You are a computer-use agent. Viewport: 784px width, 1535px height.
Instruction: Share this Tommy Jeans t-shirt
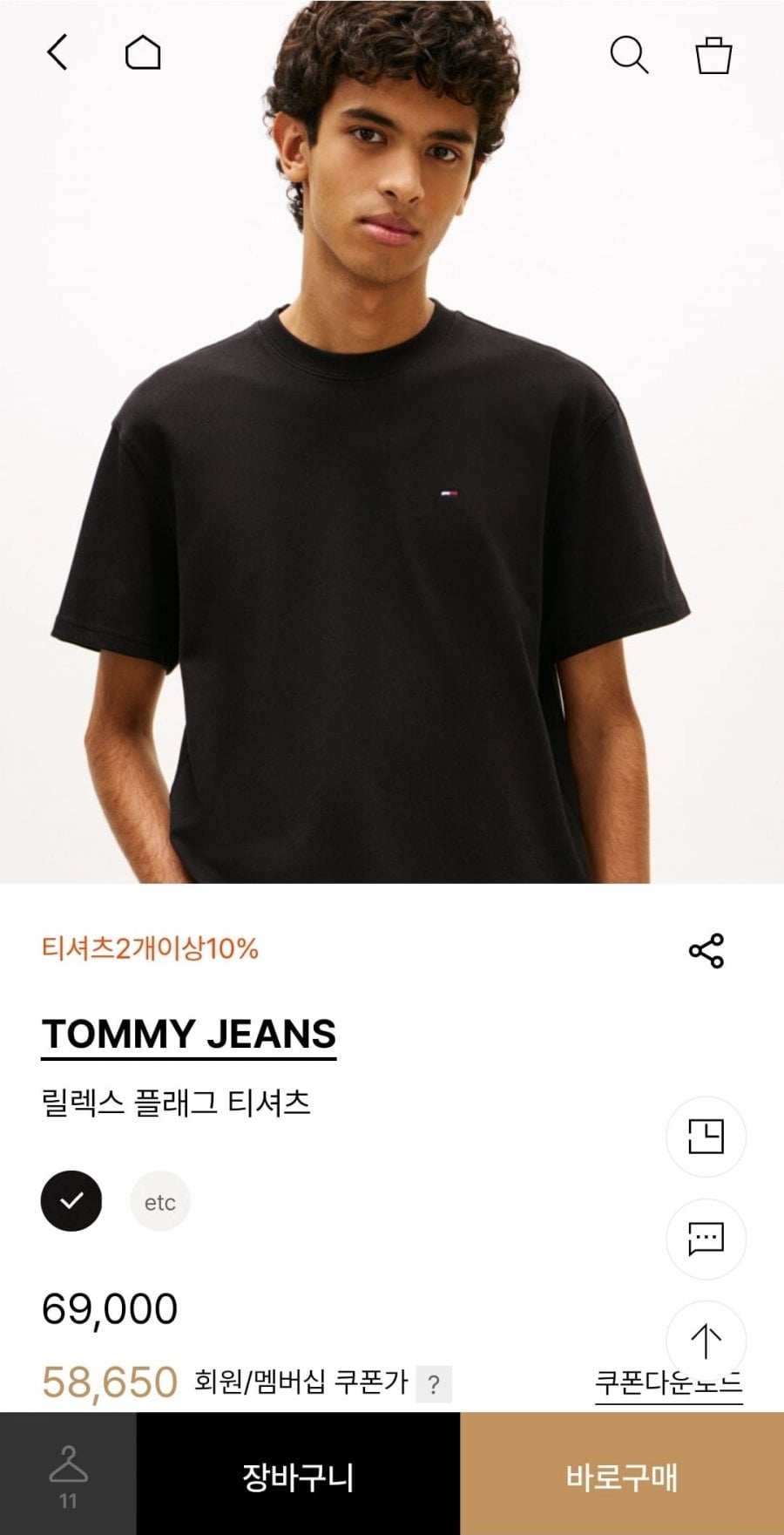click(x=706, y=950)
